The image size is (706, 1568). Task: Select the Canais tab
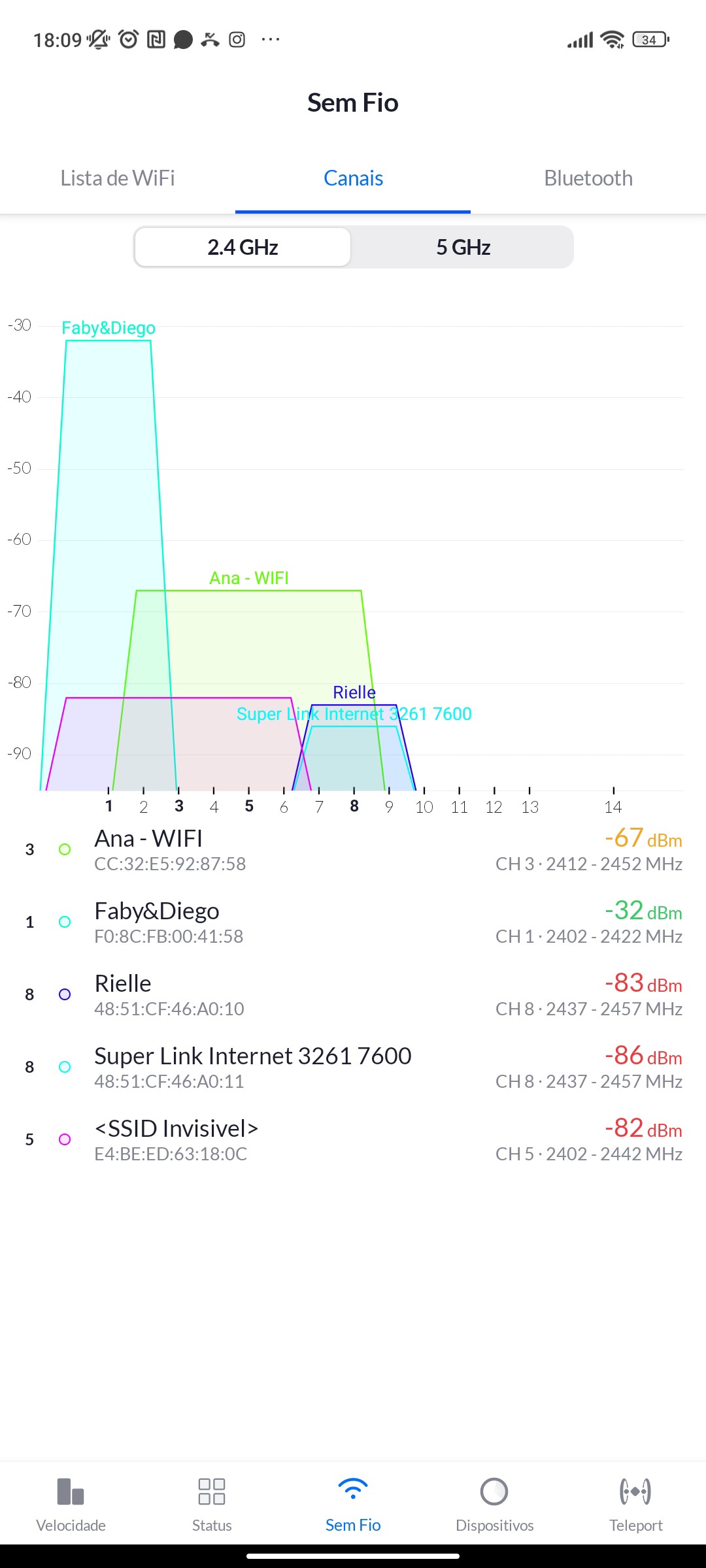point(353,178)
